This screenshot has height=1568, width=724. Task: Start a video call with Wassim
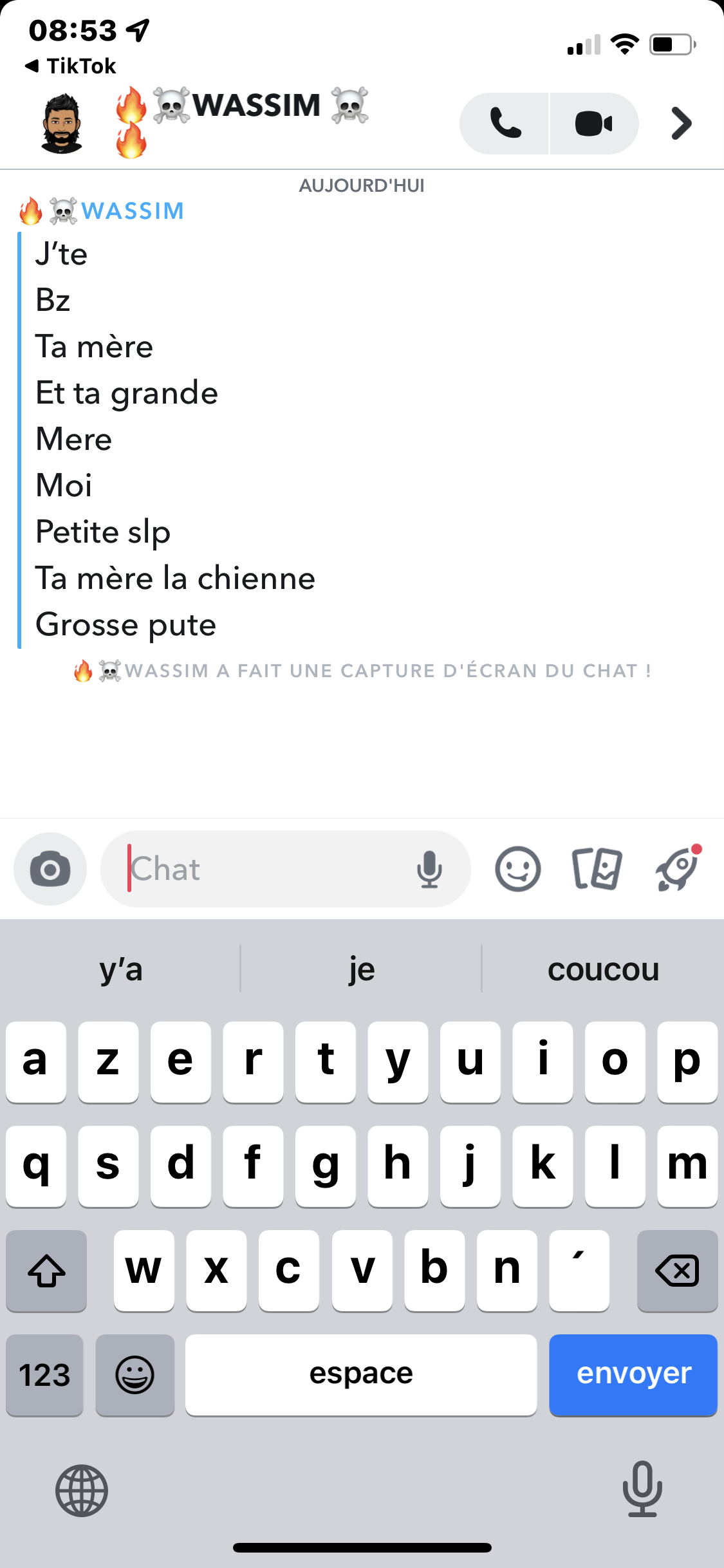(x=593, y=124)
